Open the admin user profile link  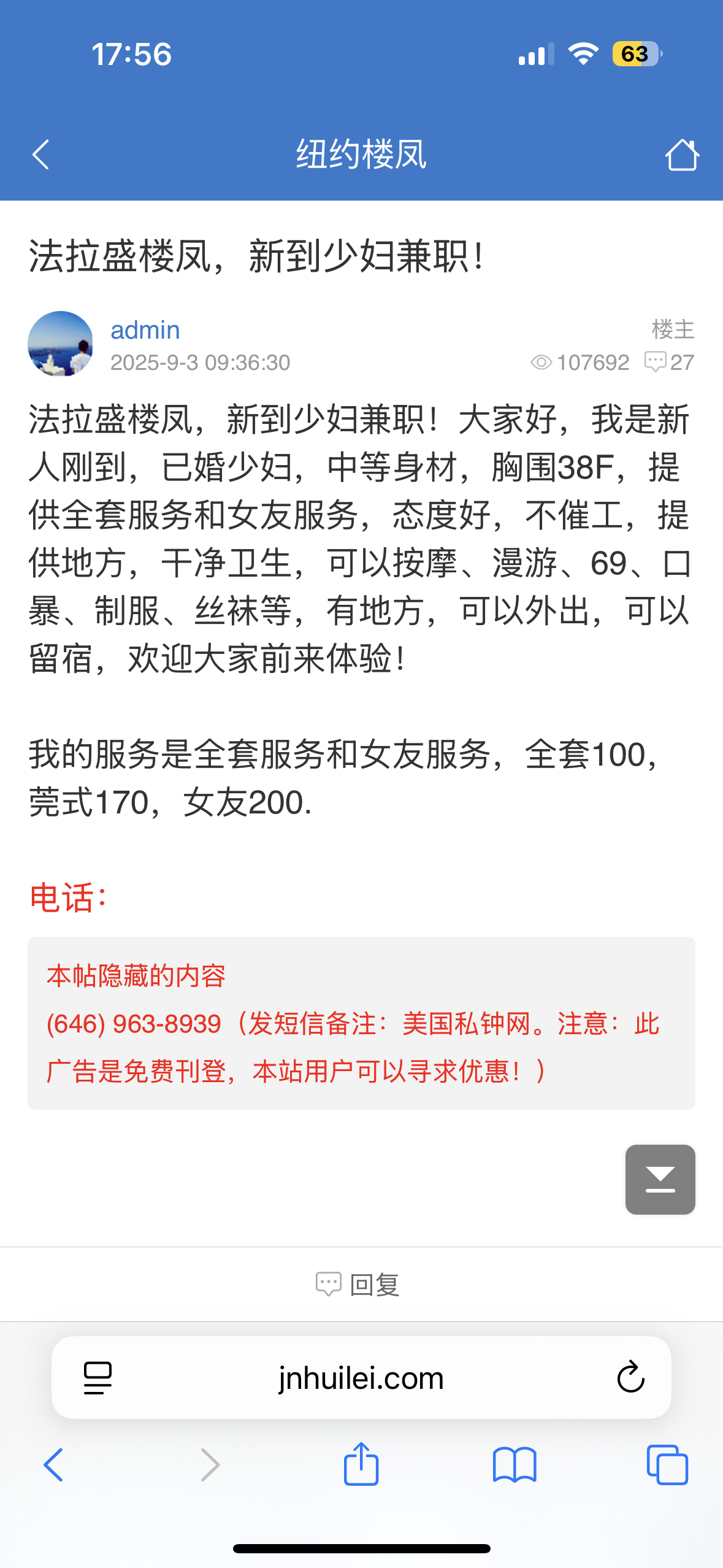pyautogui.click(x=144, y=329)
